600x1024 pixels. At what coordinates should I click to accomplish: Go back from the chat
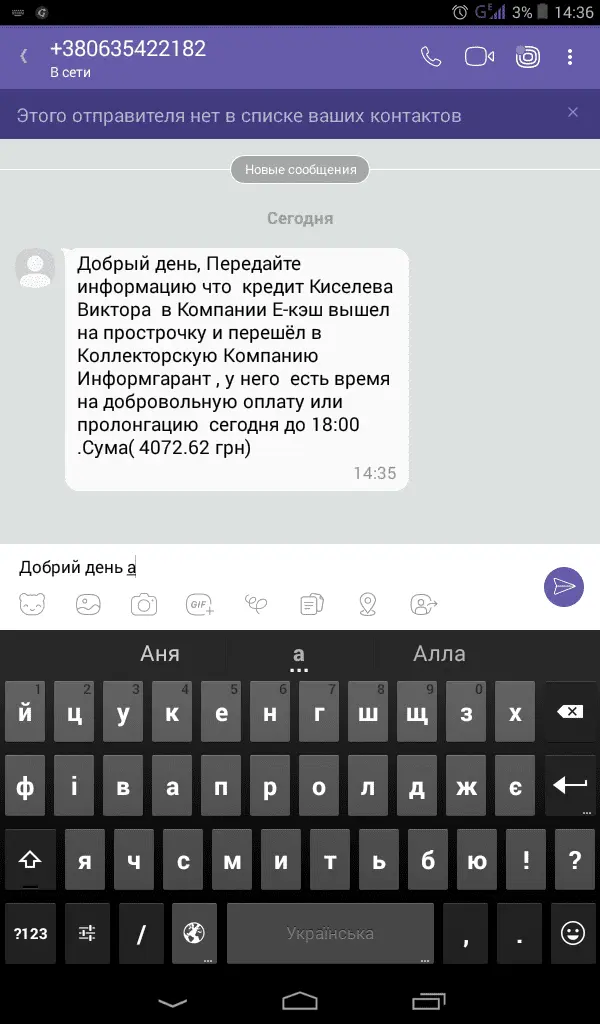click(24, 57)
